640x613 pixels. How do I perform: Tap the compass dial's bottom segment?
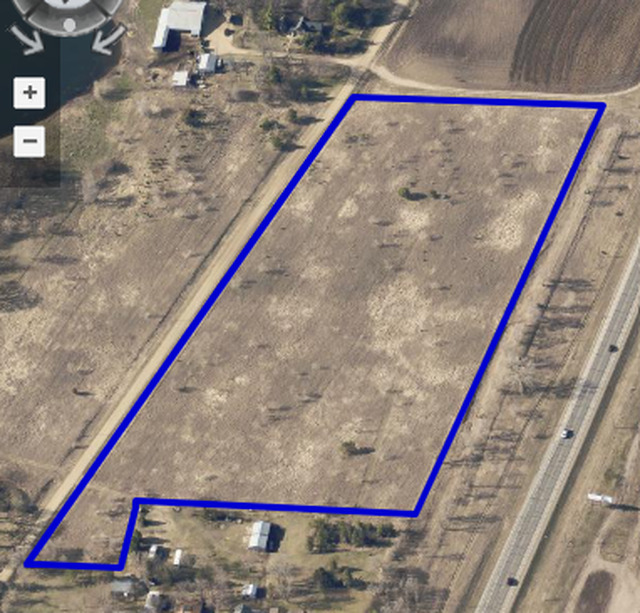tap(68, 24)
